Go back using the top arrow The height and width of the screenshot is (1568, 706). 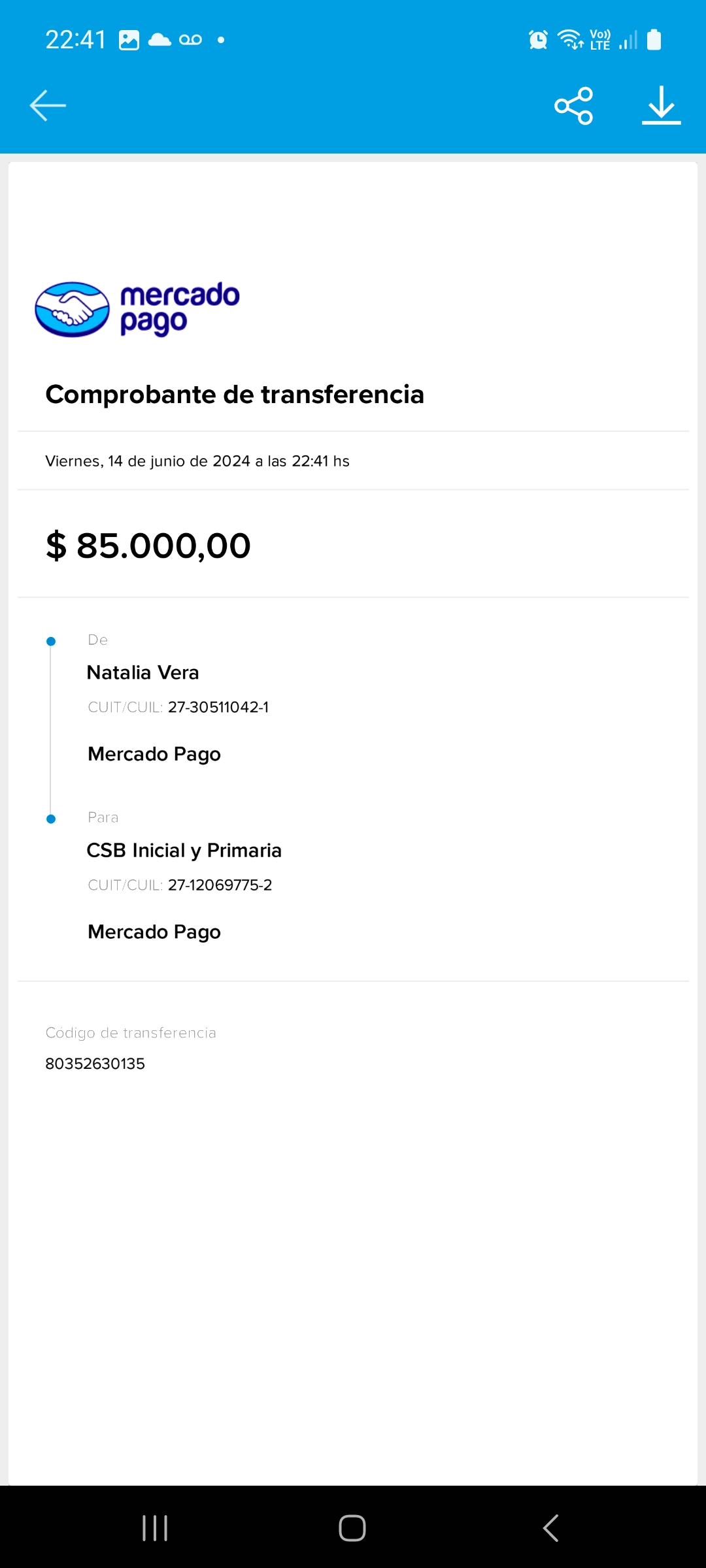(48, 105)
